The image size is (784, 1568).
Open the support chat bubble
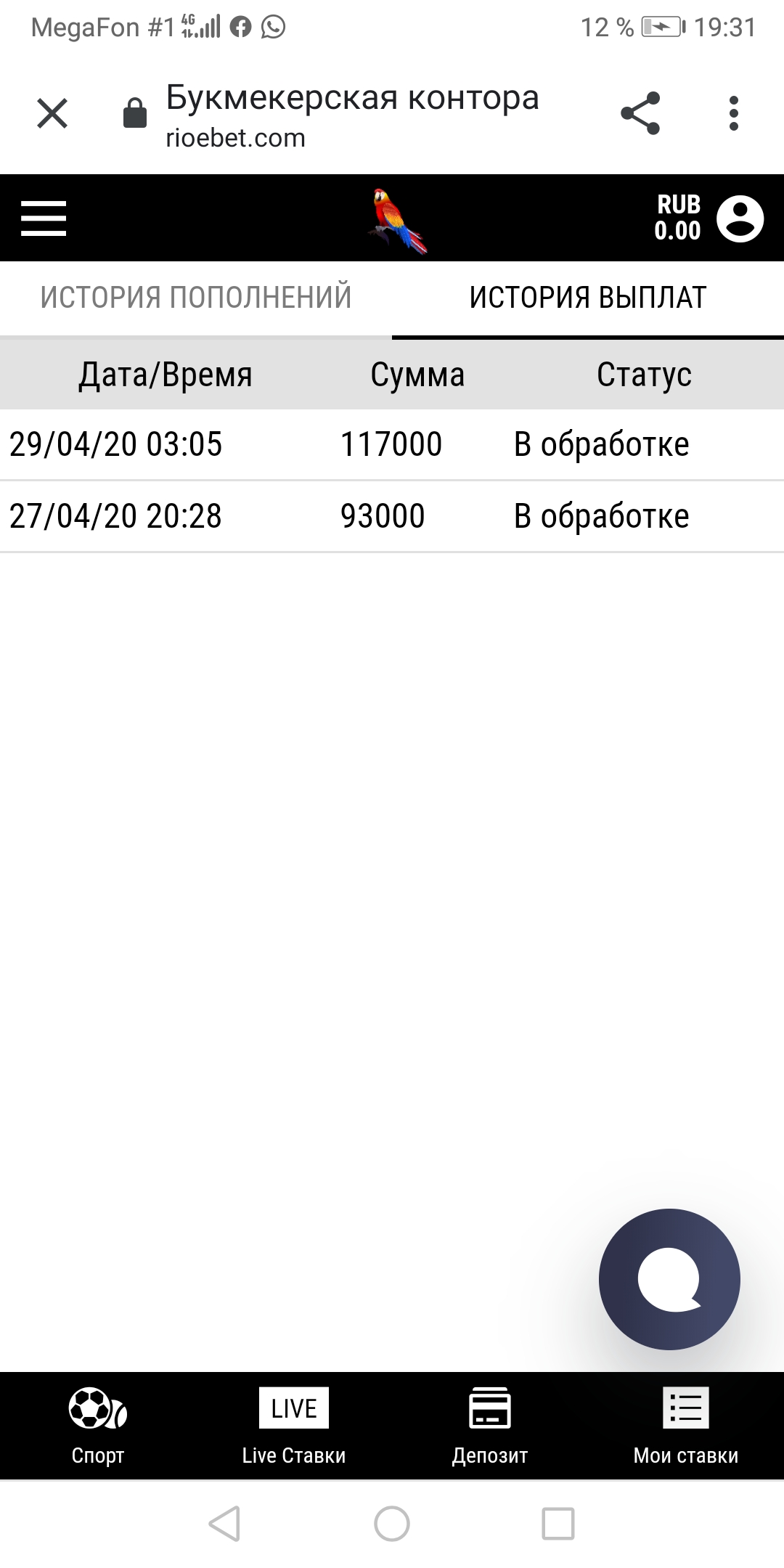[x=669, y=1279]
